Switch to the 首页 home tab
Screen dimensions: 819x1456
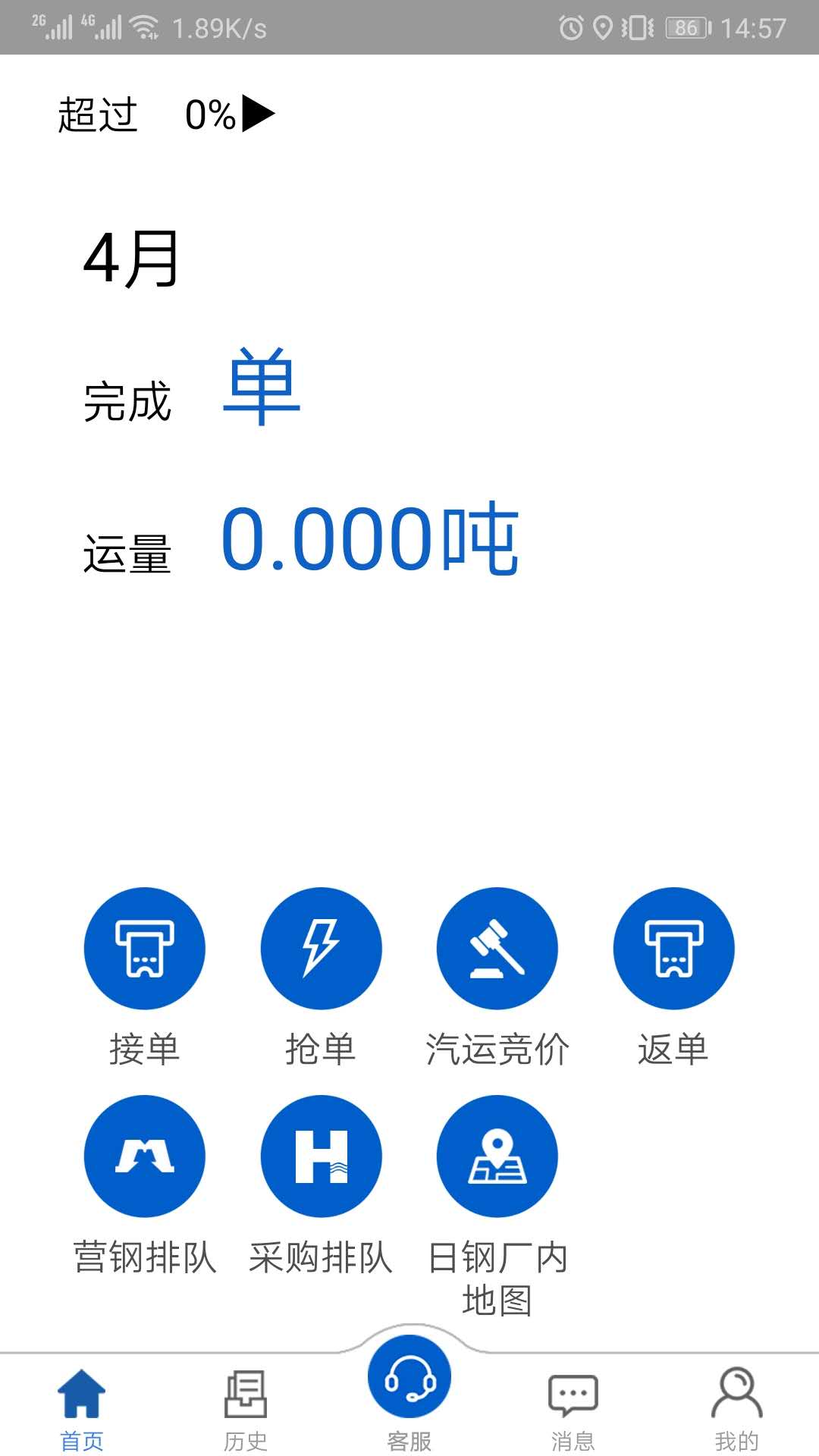[x=82, y=1407]
